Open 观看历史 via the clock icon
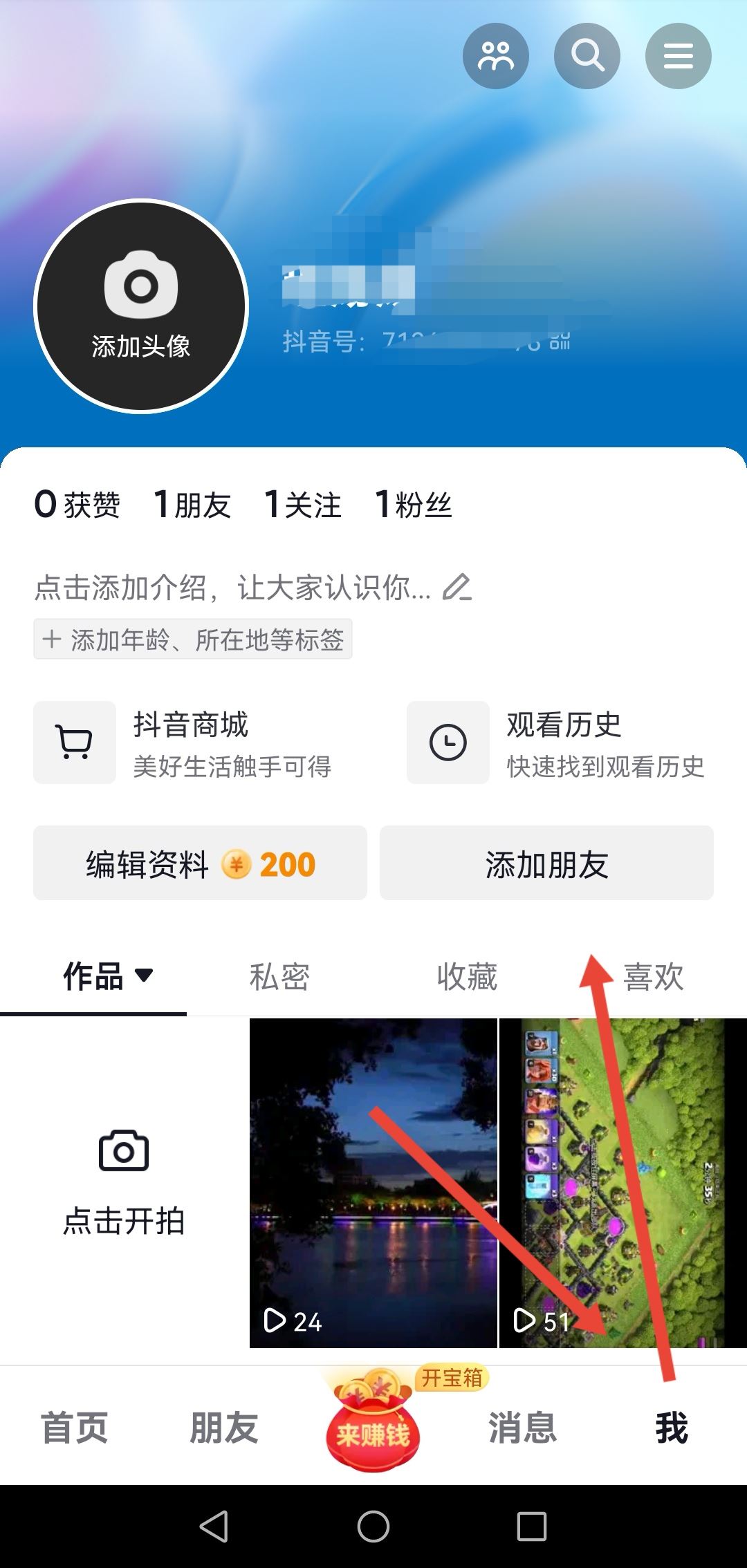The width and height of the screenshot is (747, 1568). tap(448, 742)
